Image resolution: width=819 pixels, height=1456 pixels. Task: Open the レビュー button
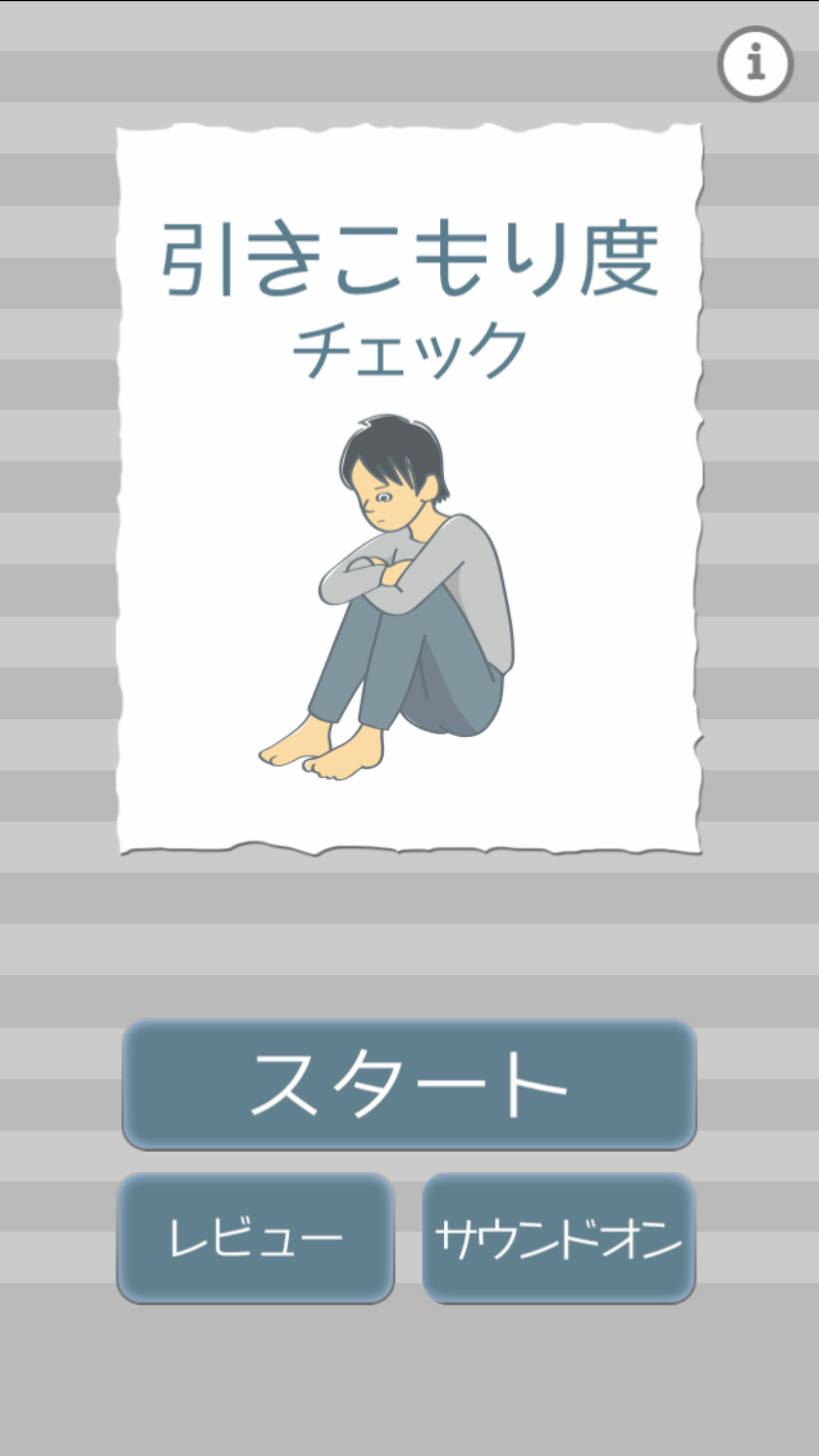point(256,1238)
